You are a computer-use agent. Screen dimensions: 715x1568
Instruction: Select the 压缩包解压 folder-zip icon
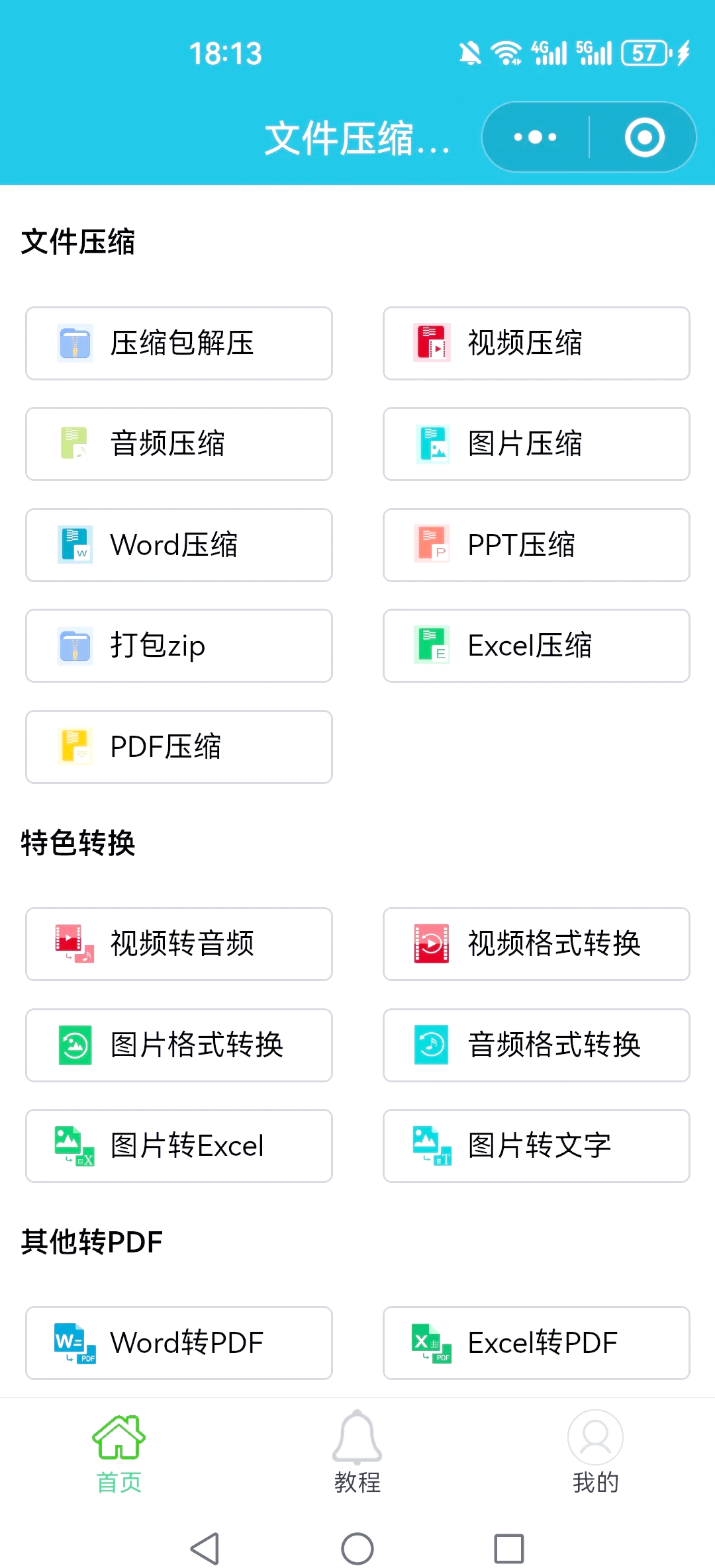pyautogui.click(x=74, y=343)
